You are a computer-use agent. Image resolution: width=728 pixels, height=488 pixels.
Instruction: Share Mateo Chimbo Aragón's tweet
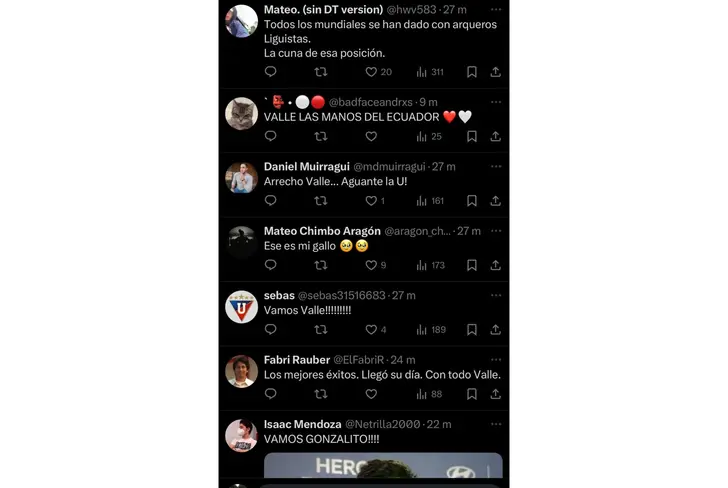[x=495, y=266]
